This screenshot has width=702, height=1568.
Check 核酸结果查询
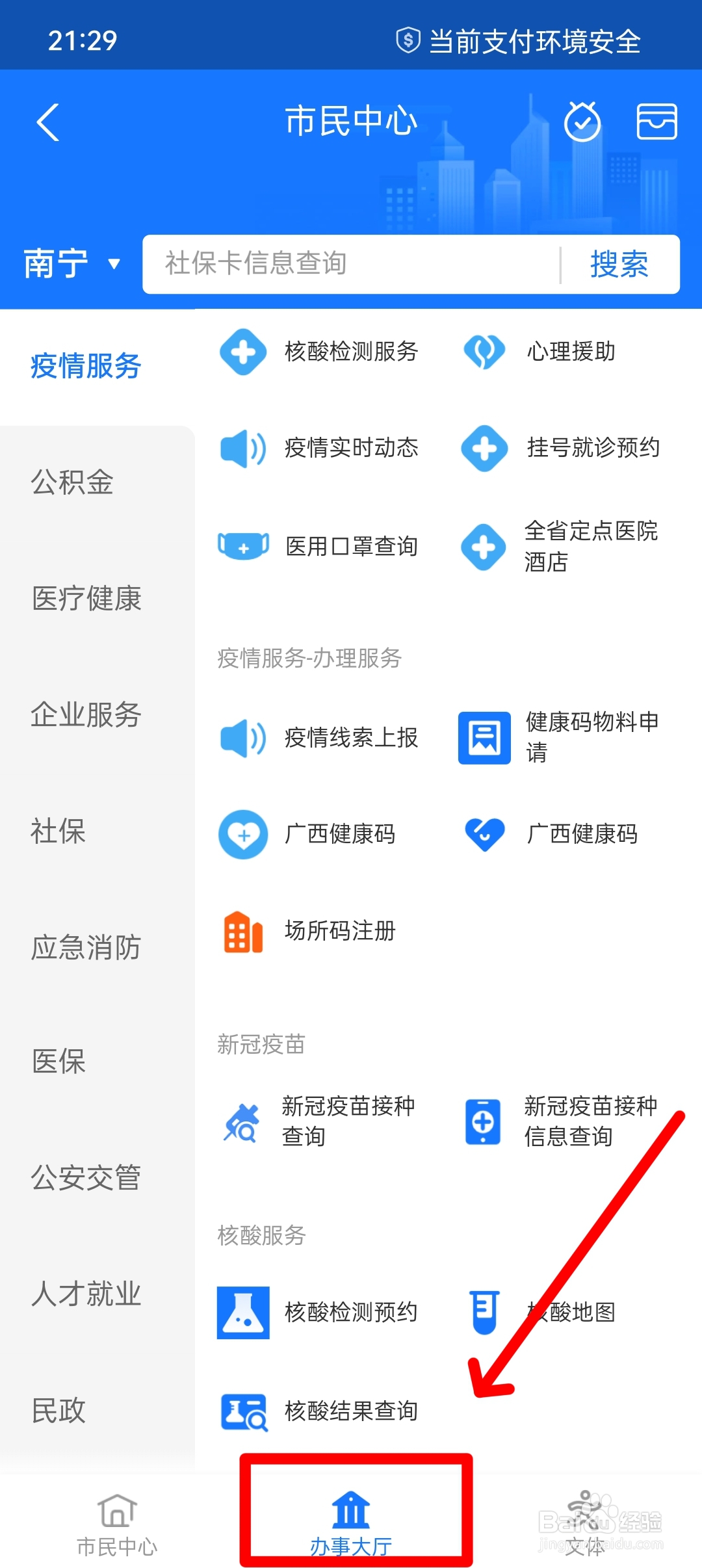pos(320,1411)
